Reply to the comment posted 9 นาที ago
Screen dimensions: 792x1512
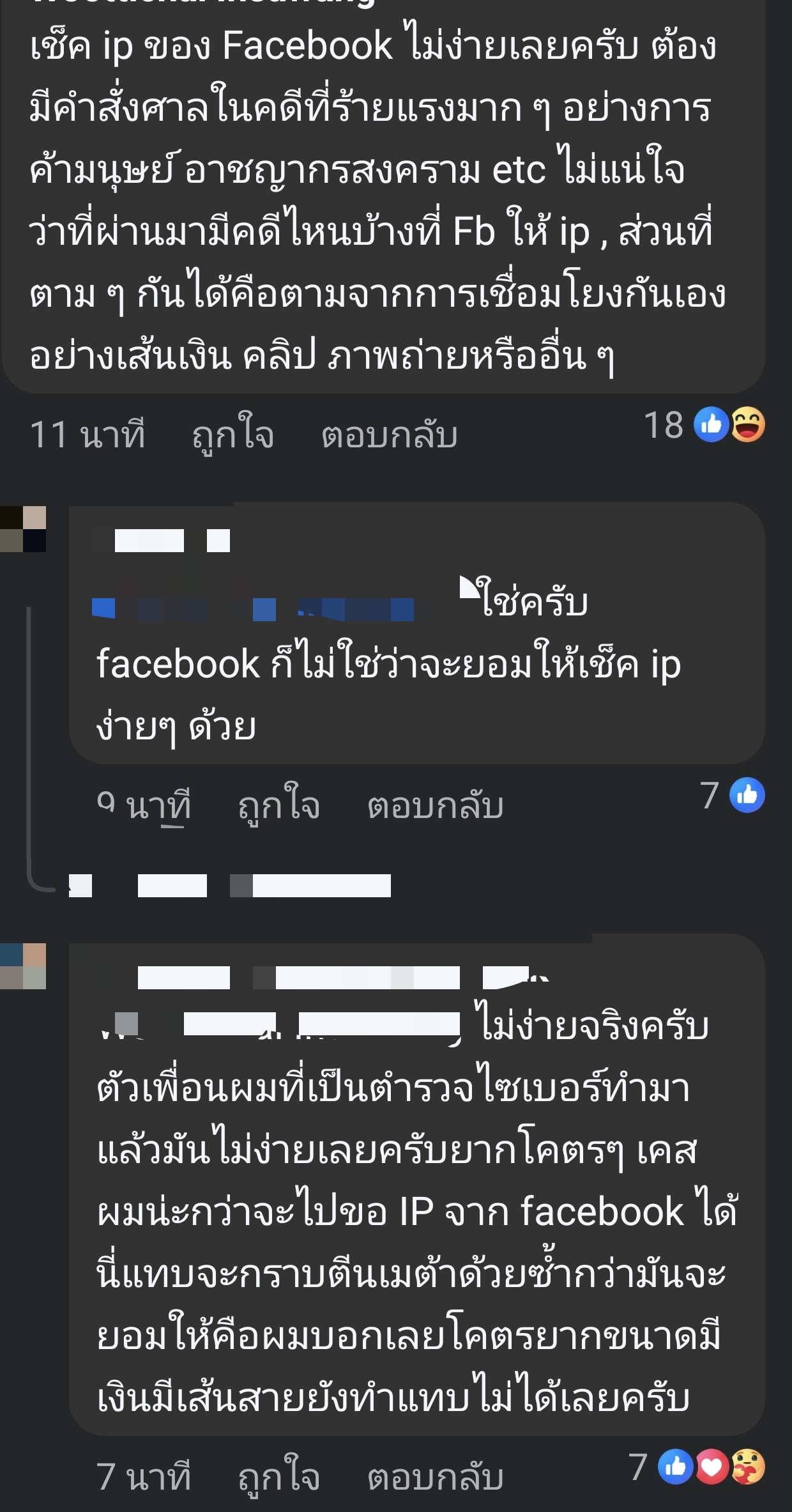pyautogui.click(x=435, y=806)
